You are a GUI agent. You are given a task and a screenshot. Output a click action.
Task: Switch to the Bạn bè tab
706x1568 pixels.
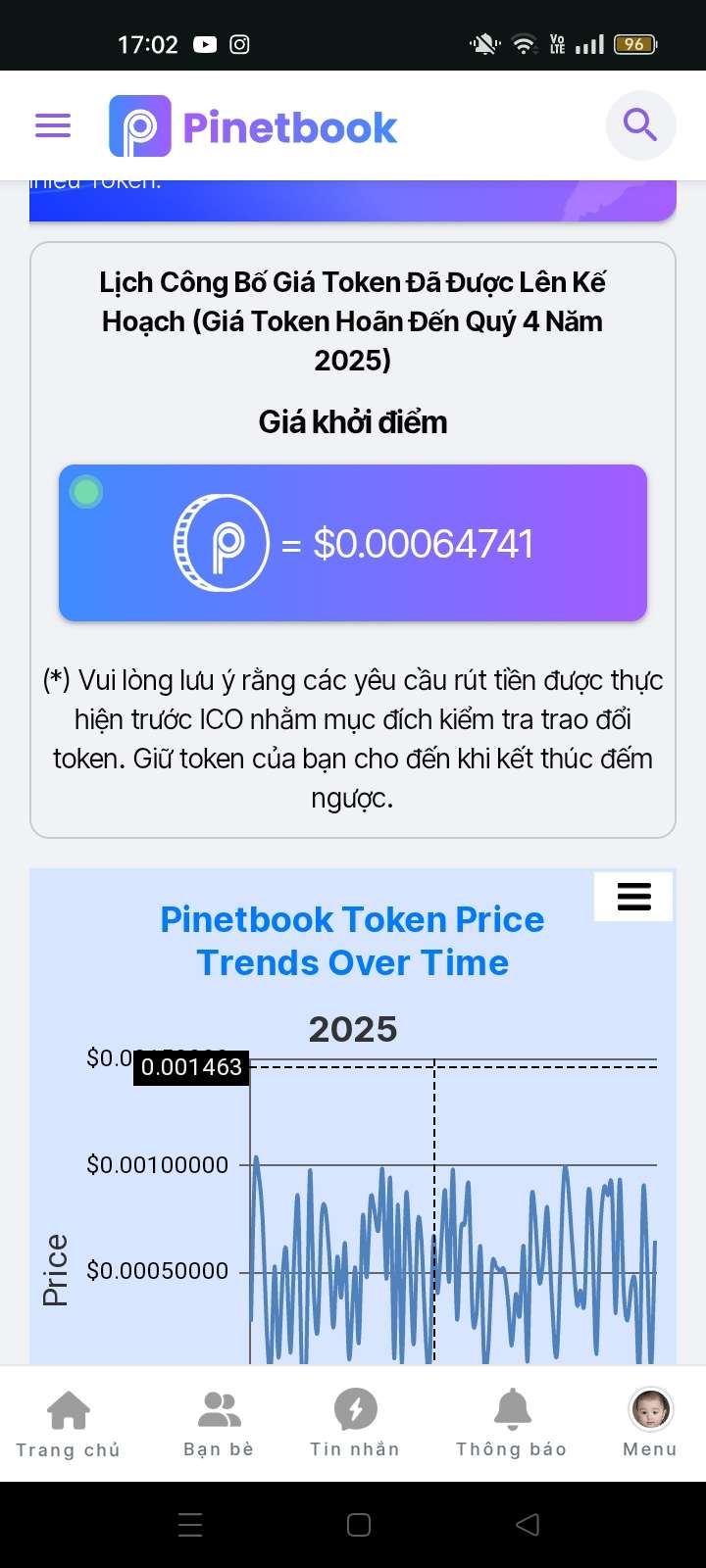(x=219, y=1423)
